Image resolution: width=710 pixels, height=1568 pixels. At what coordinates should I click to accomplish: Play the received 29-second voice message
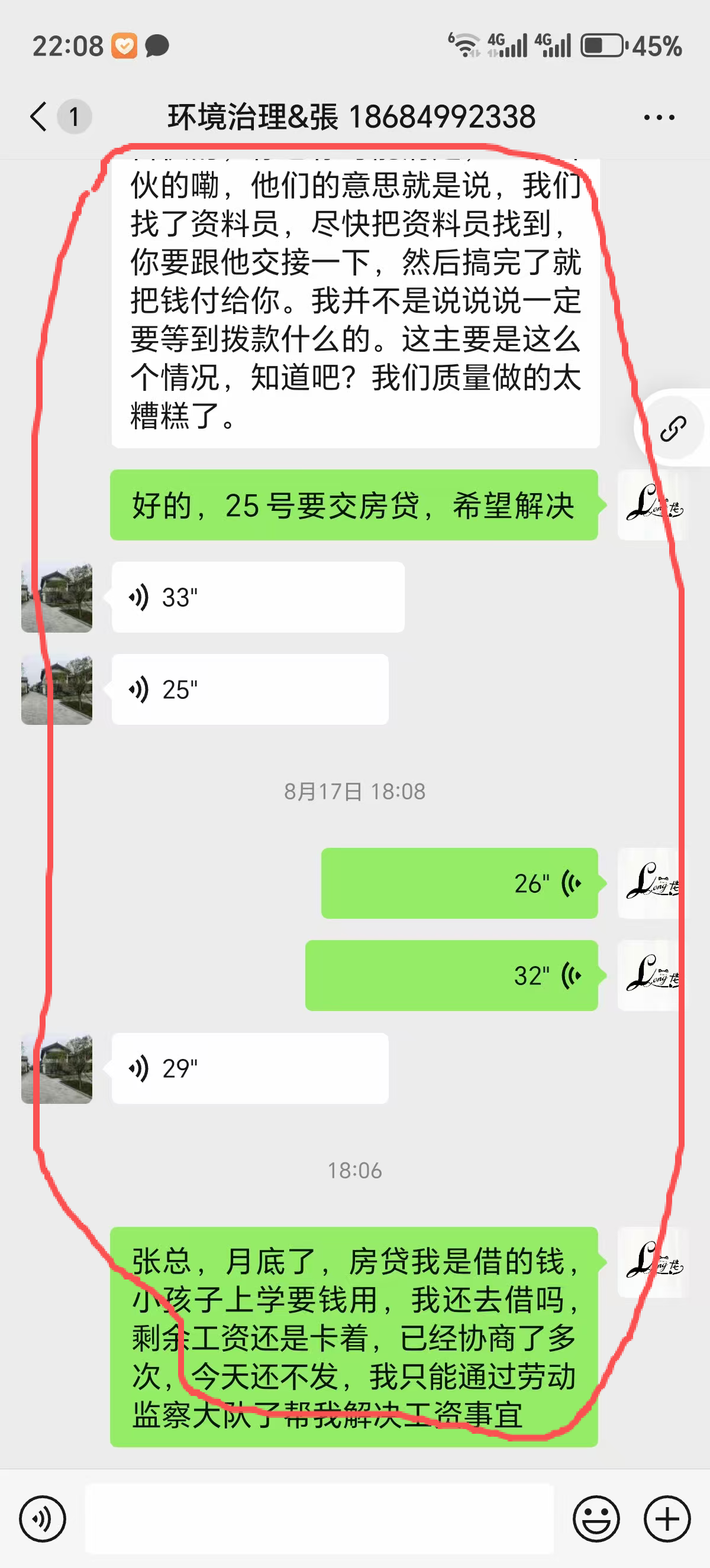tap(250, 1068)
